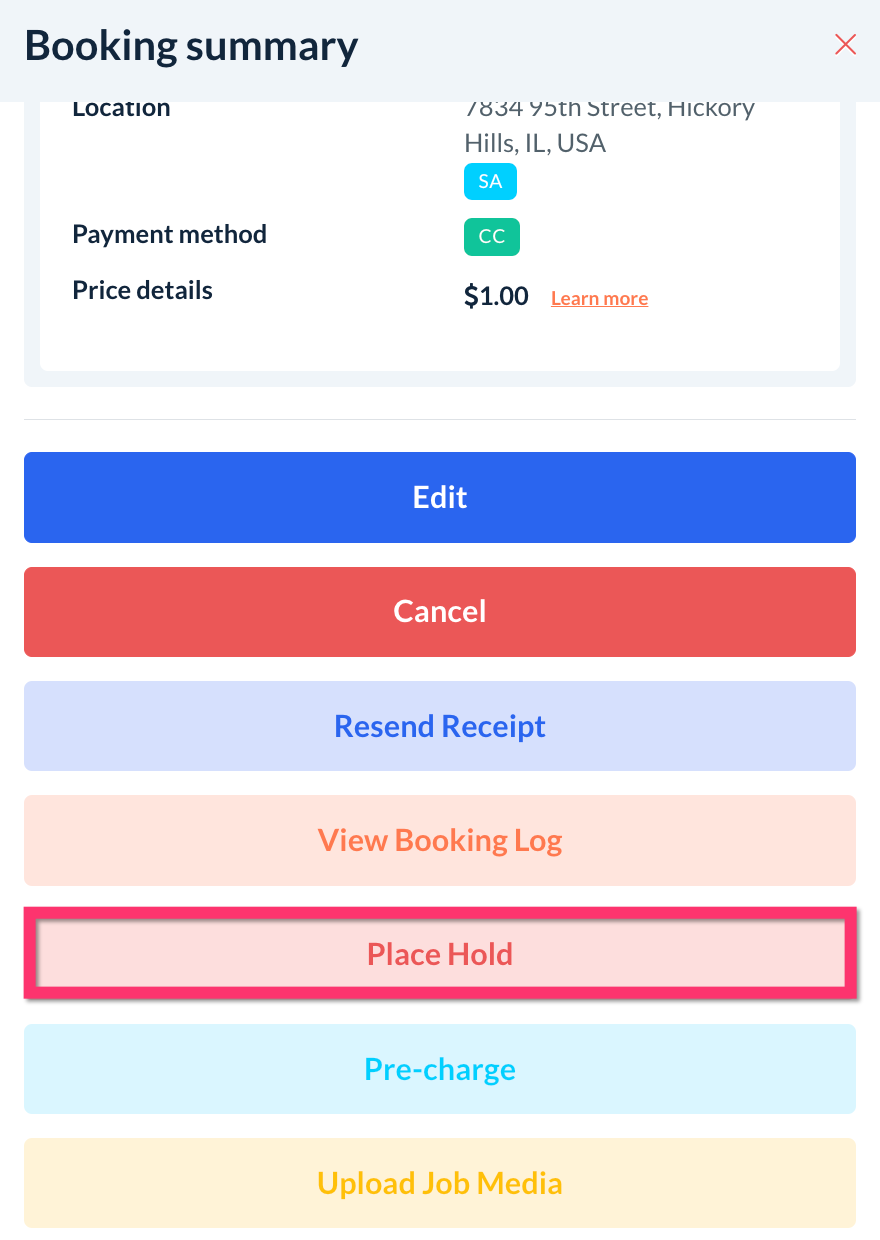
Task: Close the Booking summary panel
Action: click(845, 44)
